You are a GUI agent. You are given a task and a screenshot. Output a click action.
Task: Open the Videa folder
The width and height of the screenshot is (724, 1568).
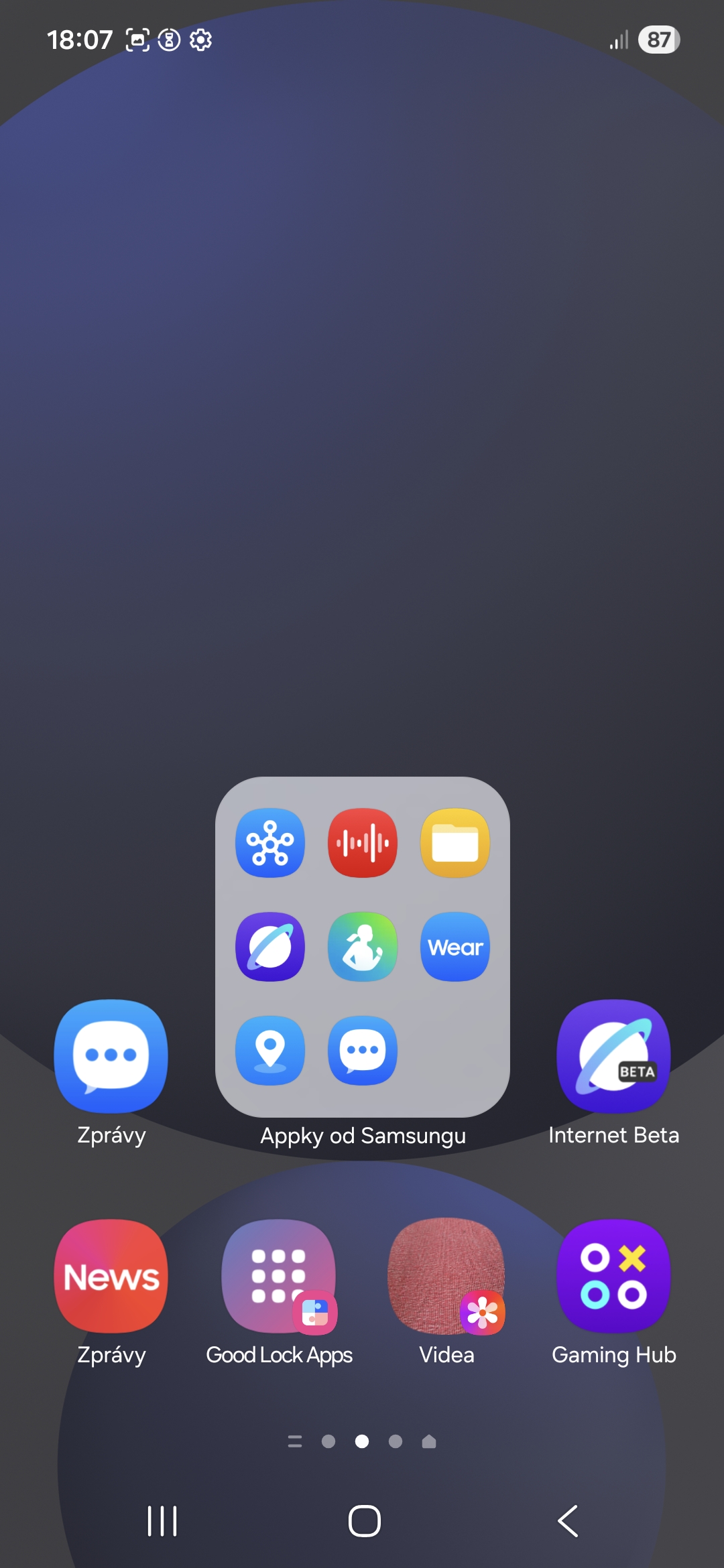click(446, 1276)
